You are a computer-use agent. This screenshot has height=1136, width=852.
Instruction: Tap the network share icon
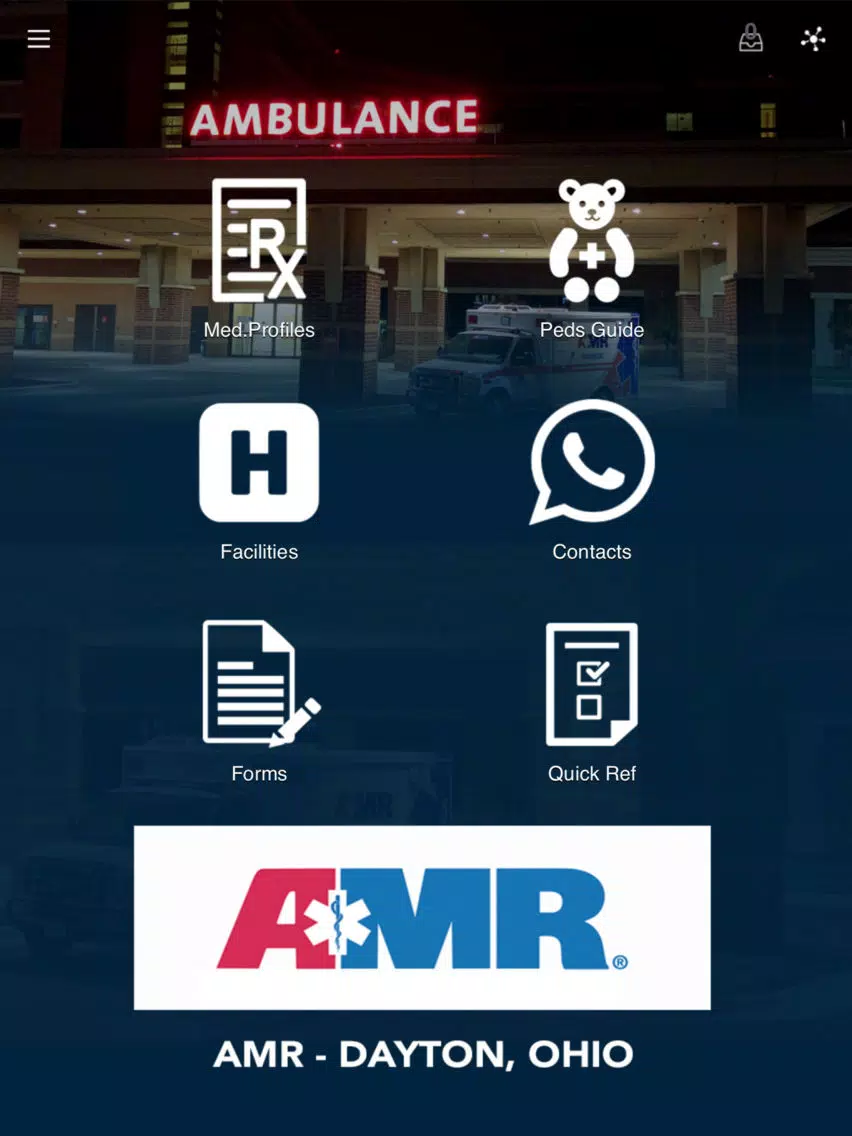[x=813, y=39]
